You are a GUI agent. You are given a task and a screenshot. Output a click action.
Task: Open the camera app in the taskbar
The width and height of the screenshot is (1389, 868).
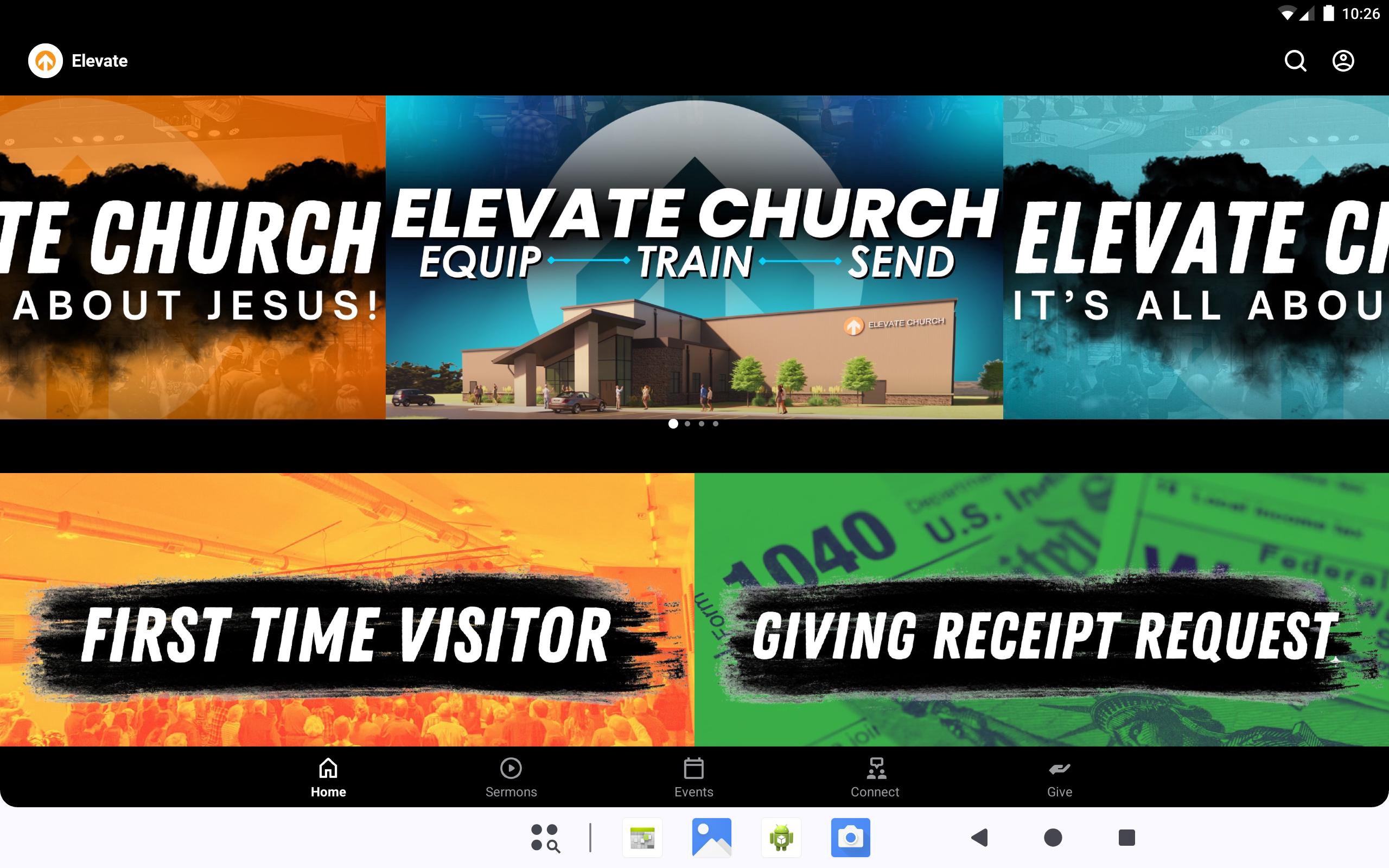pos(850,838)
